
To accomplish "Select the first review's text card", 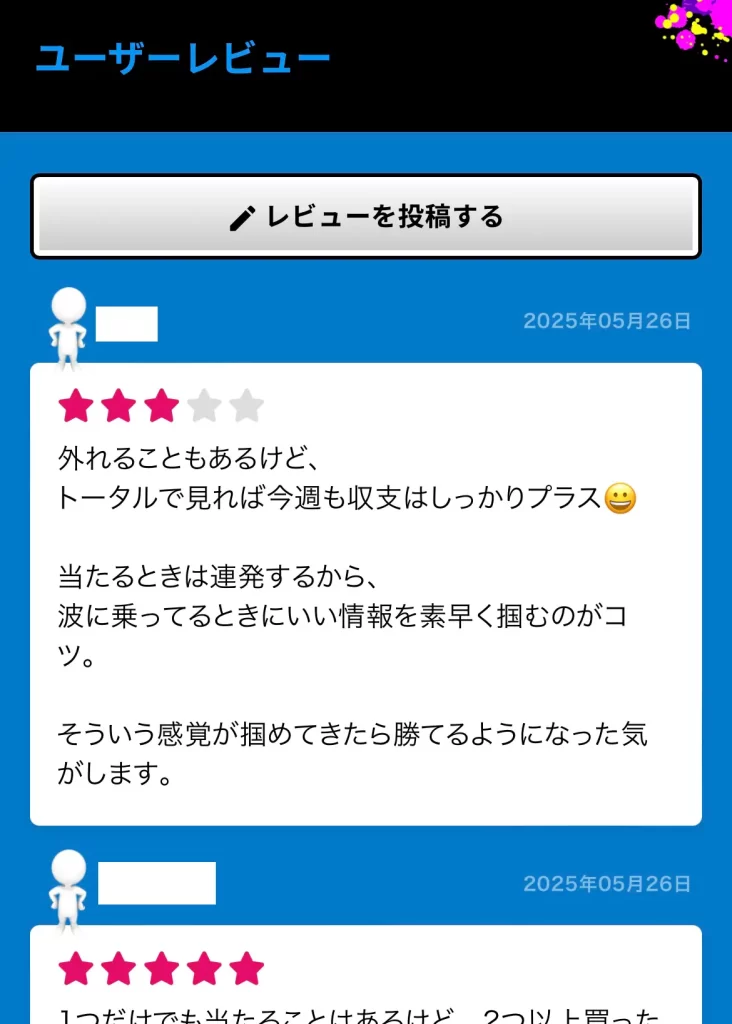I will (x=366, y=590).
